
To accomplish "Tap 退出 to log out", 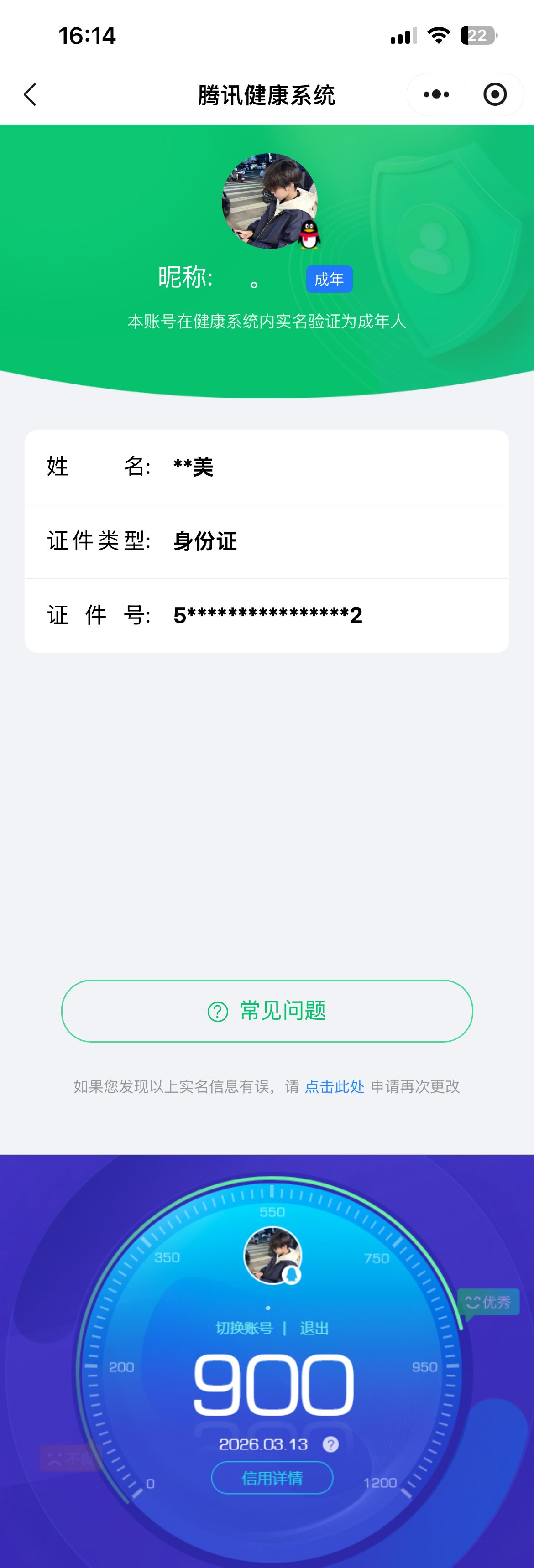I will pyautogui.click(x=314, y=1328).
